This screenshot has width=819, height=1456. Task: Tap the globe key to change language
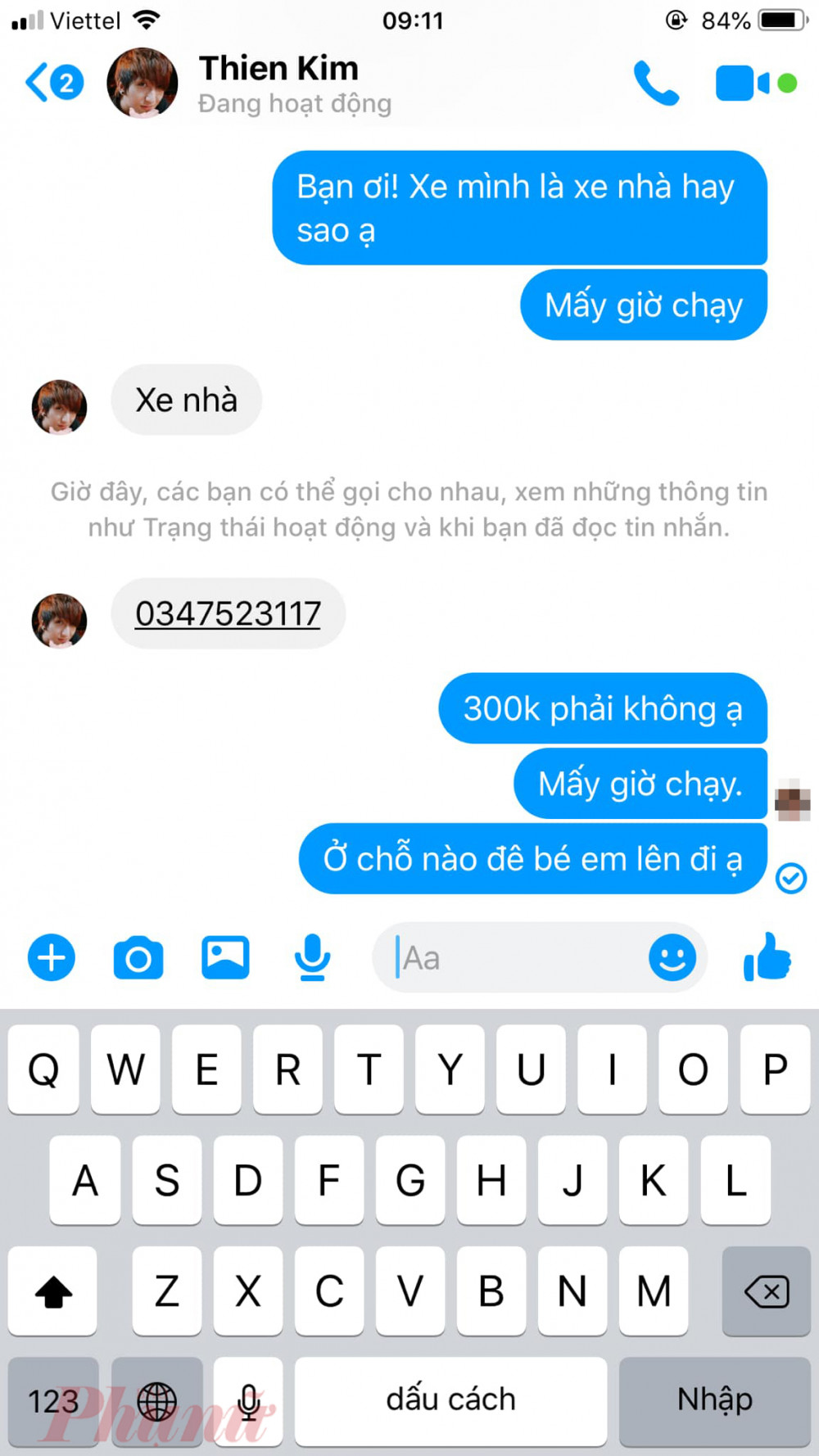click(156, 1401)
